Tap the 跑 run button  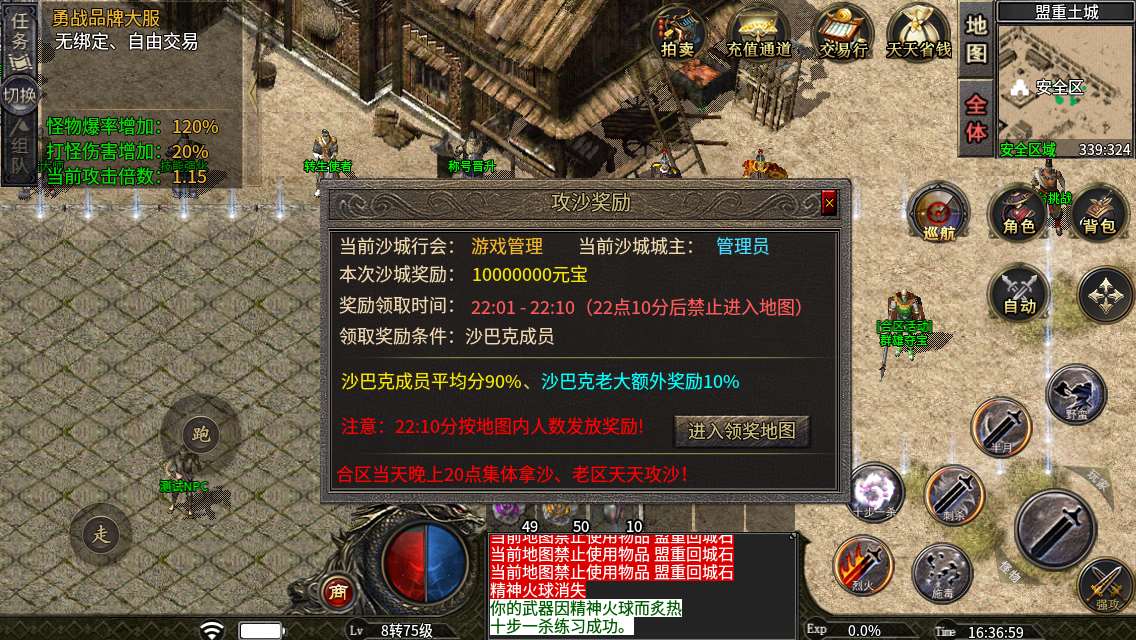coord(201,434)
